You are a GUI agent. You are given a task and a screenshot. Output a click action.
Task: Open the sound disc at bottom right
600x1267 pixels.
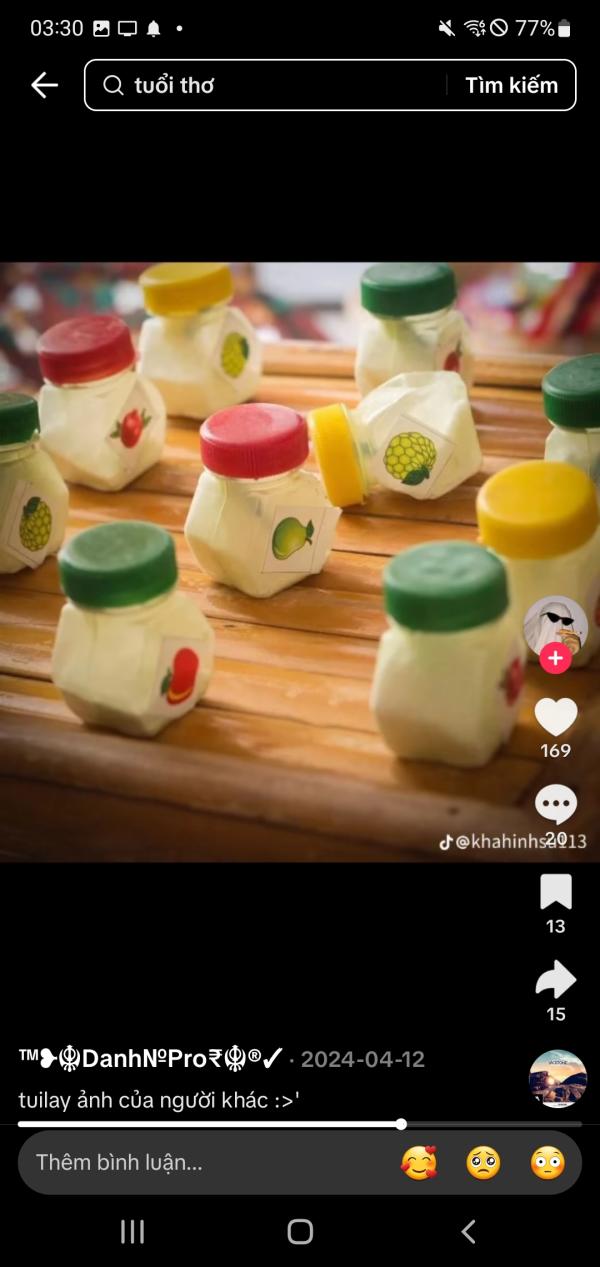tap(557, 1078)
